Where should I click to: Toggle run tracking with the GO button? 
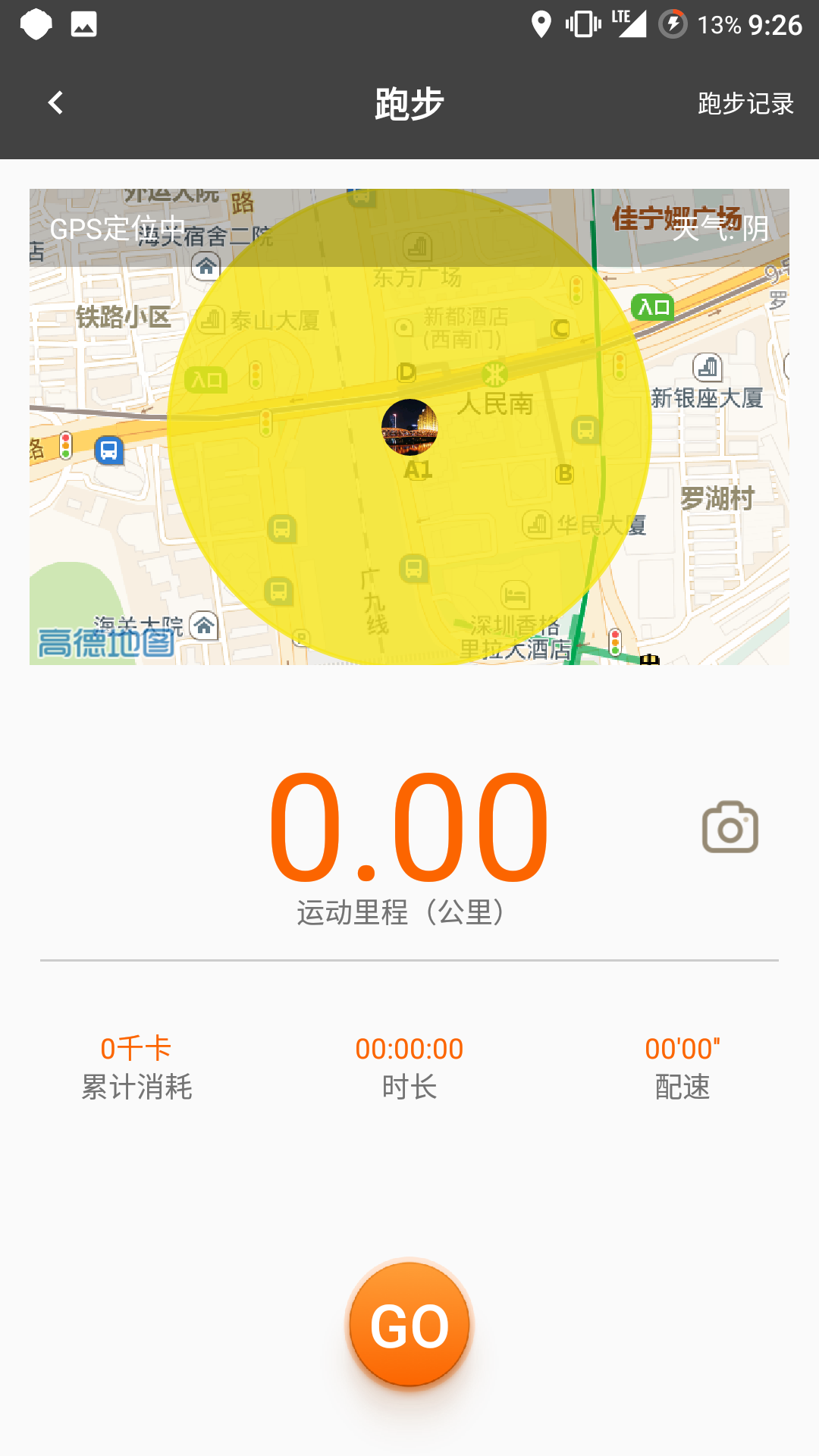coord(409,1324)
